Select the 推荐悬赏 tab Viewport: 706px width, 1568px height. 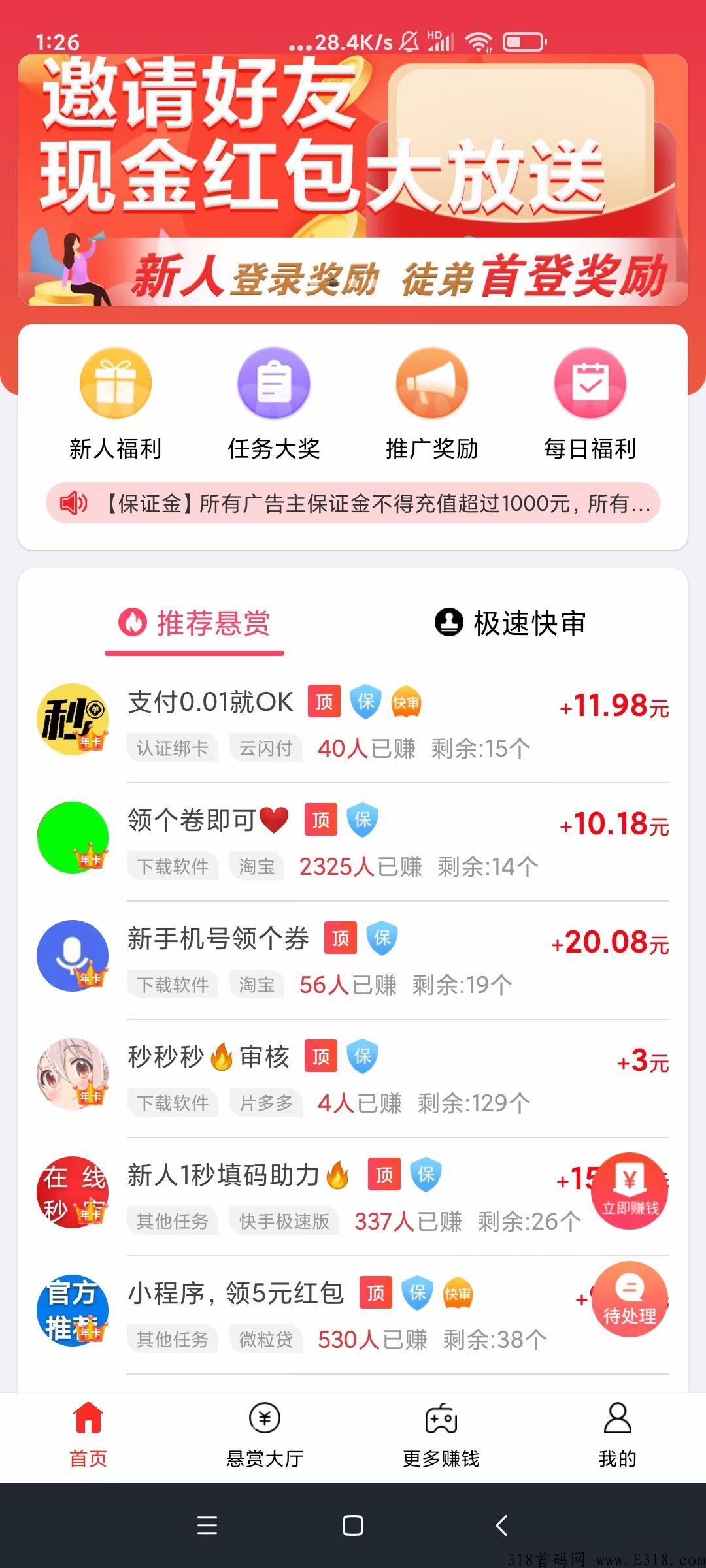coord(196,623)
